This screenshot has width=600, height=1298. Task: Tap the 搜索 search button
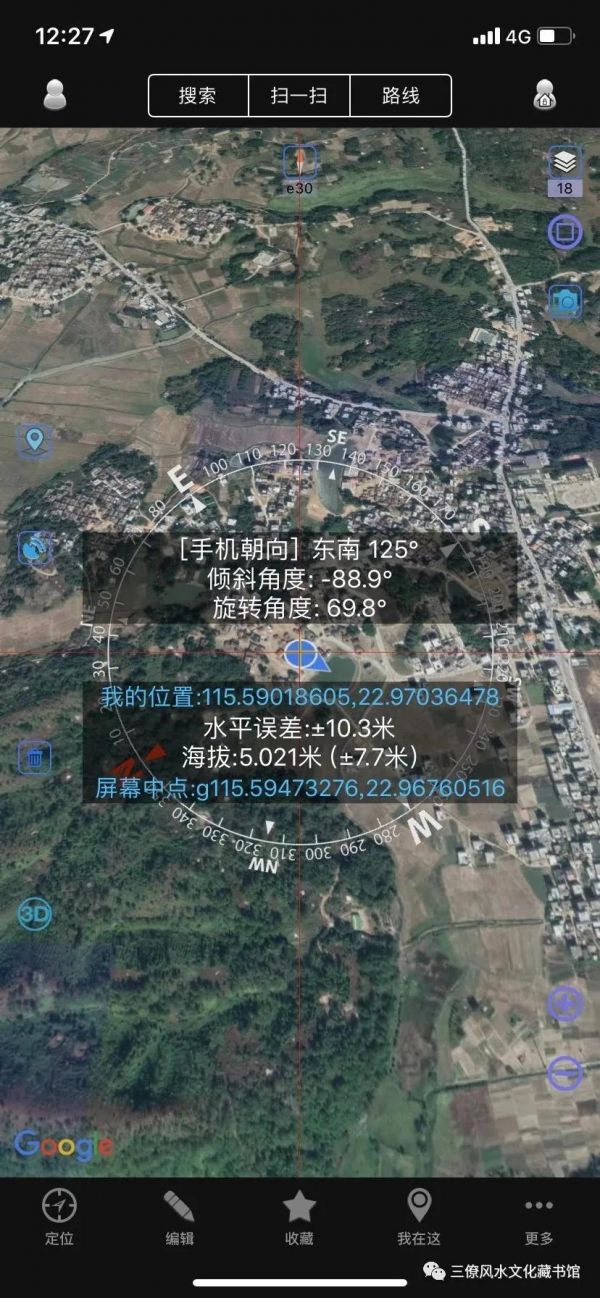coord(198,96)
